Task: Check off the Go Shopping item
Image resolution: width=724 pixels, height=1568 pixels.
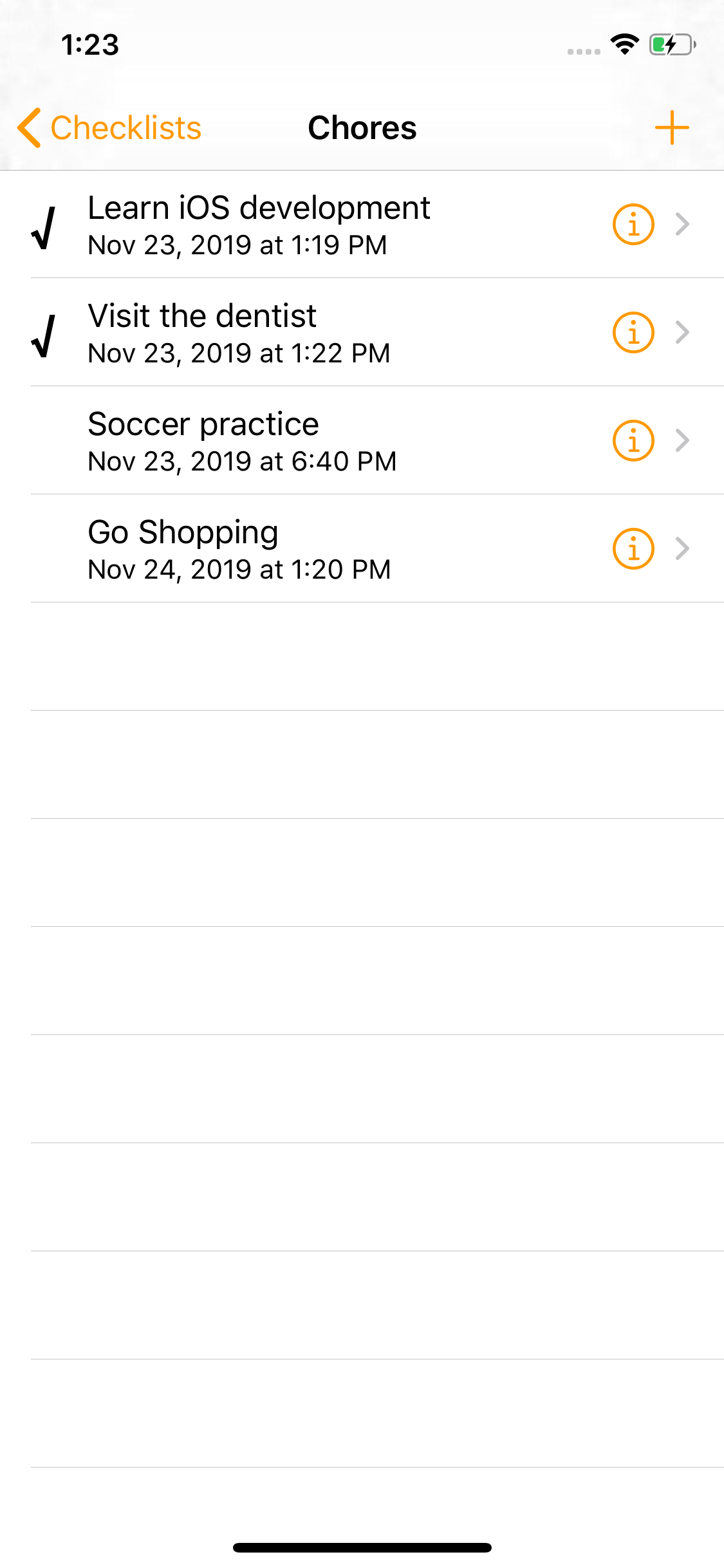Action: point(257,549)
